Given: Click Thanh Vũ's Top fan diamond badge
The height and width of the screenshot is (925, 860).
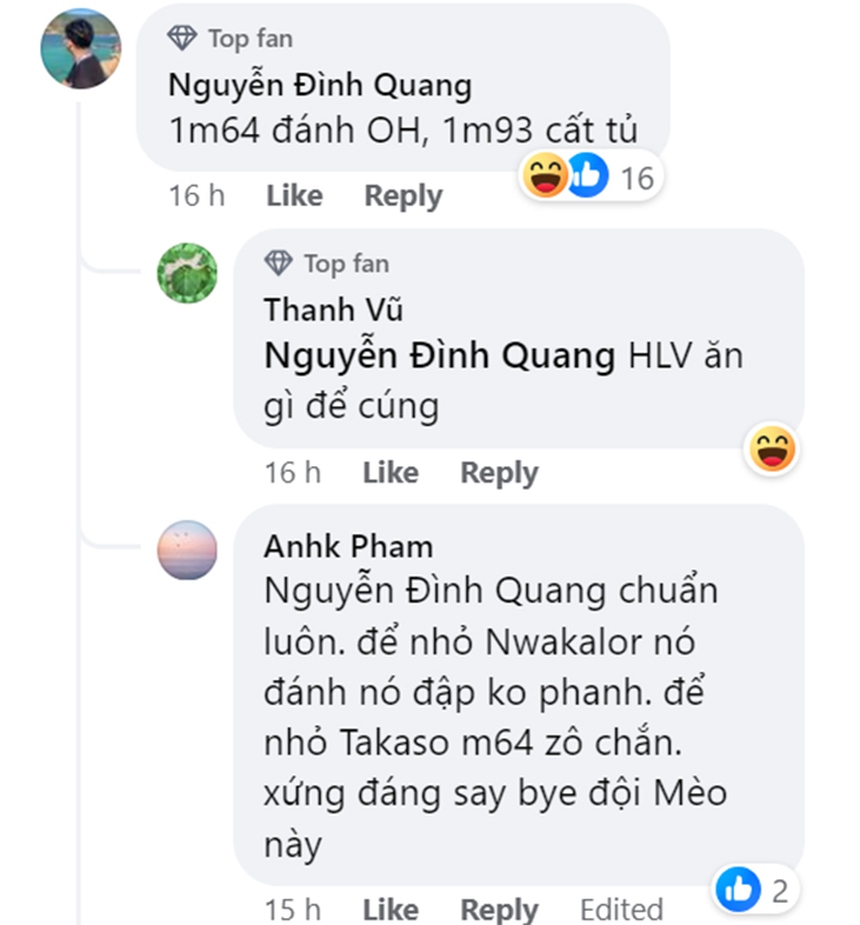Looking at the screenshot, I should (x=277, y=264).
